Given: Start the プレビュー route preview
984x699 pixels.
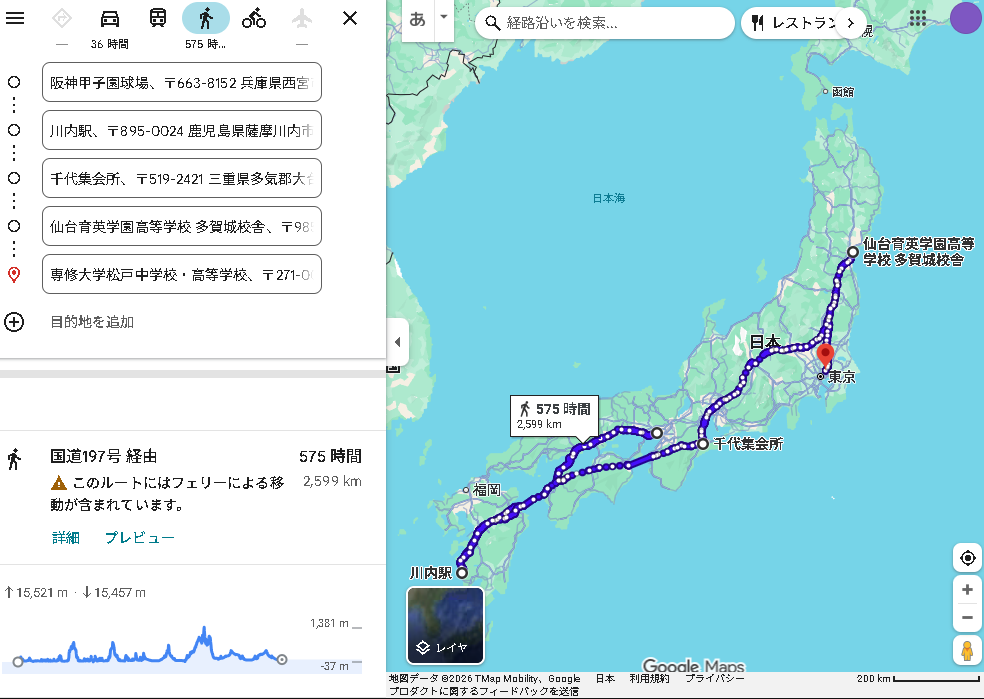Looking at the screenshot, I should [140, 537].
